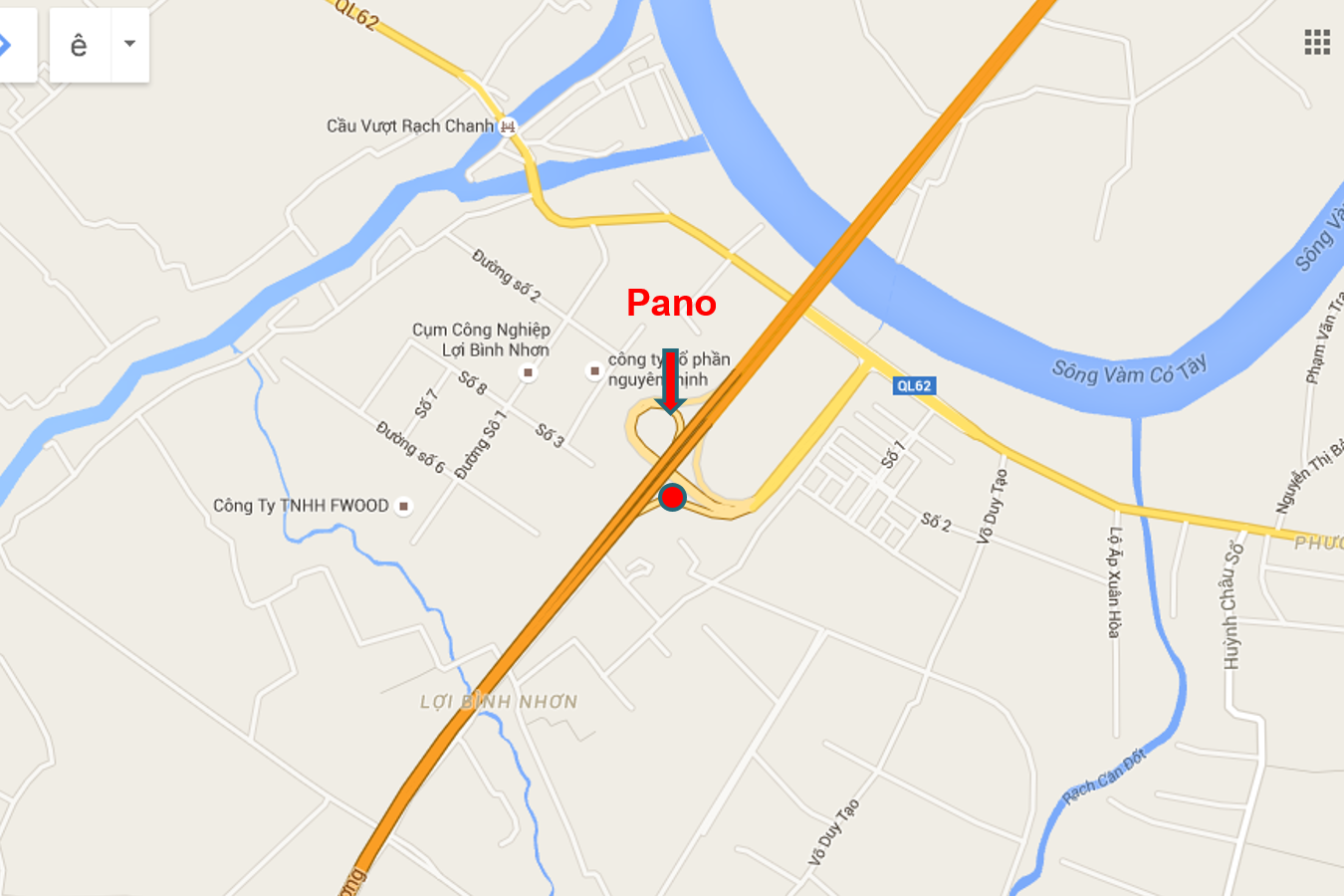Tap the blue directions icon

coord(8,45)
